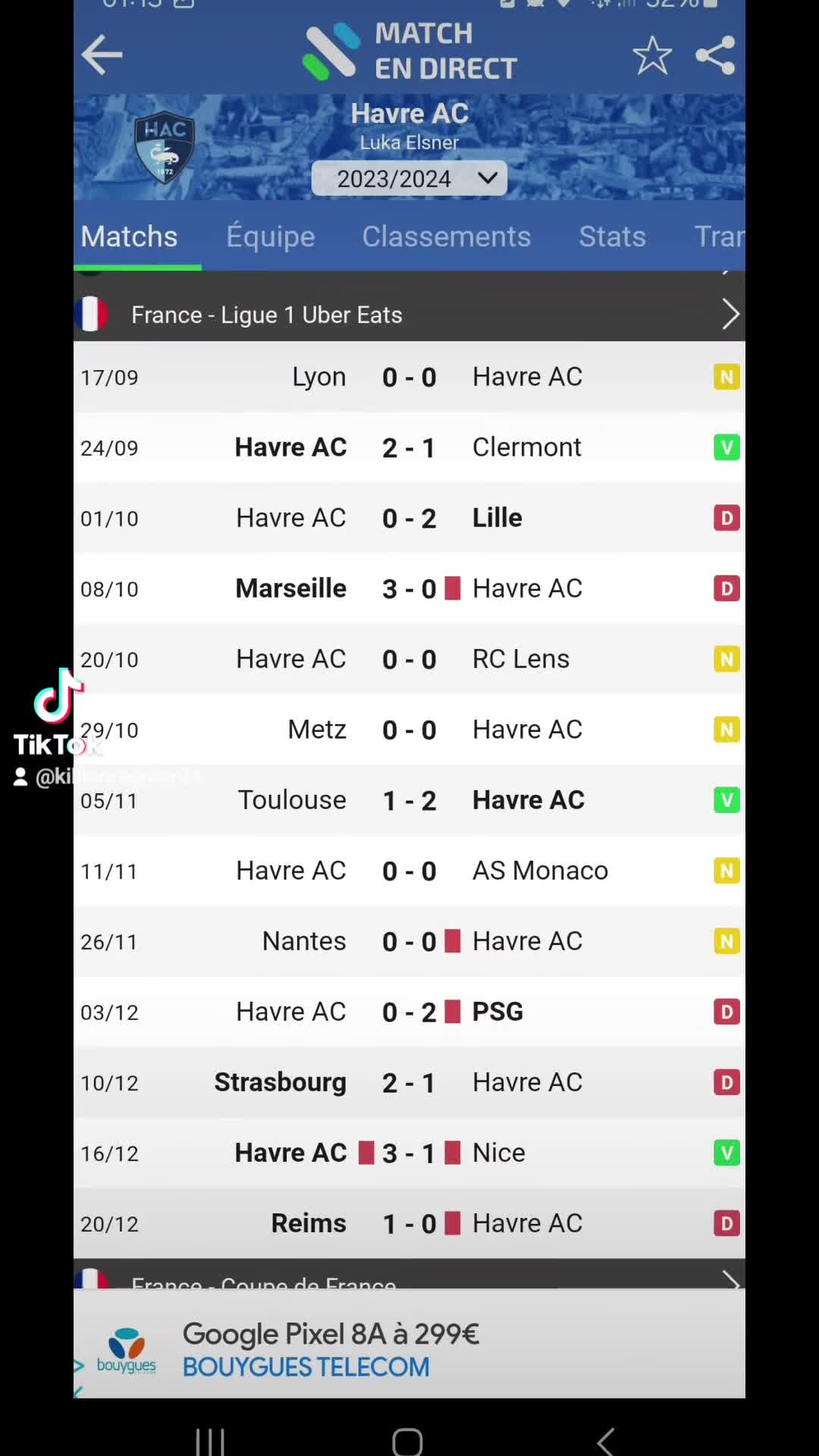The height and width of the screenshot is (1456, 819).
Task: Share this team page
Action: click(x=715, y=55)
